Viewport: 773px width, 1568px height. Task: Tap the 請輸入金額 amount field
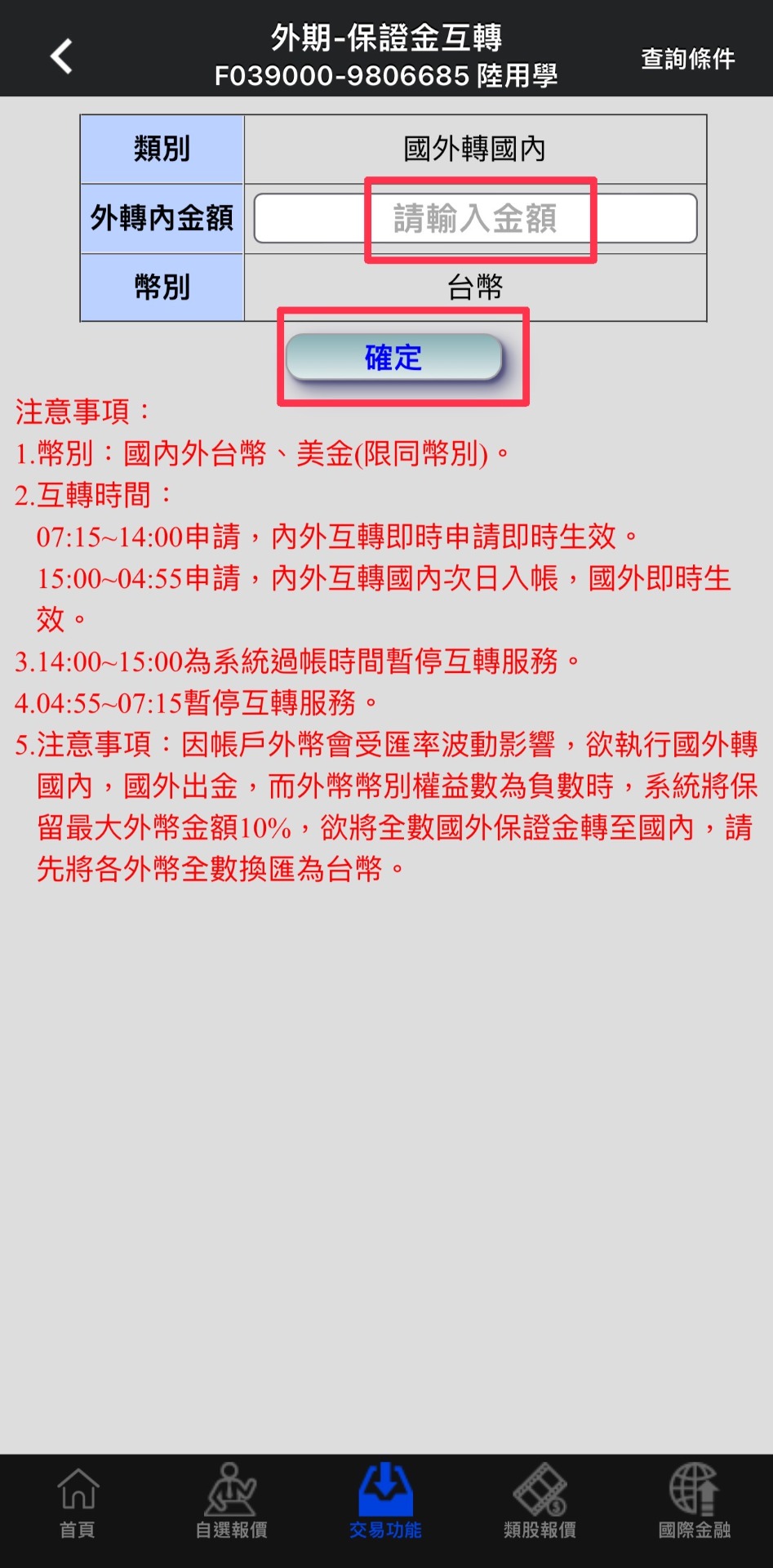[475, 218]
